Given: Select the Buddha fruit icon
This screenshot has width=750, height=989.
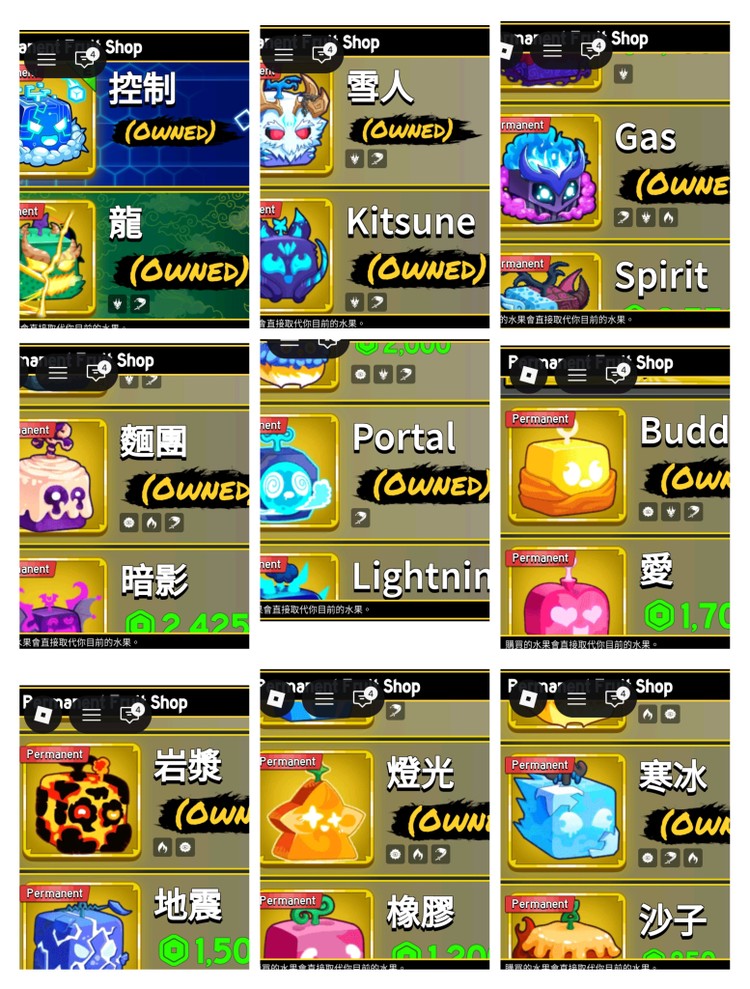Looking at the screenshot, I should click(x=565, y=465).
